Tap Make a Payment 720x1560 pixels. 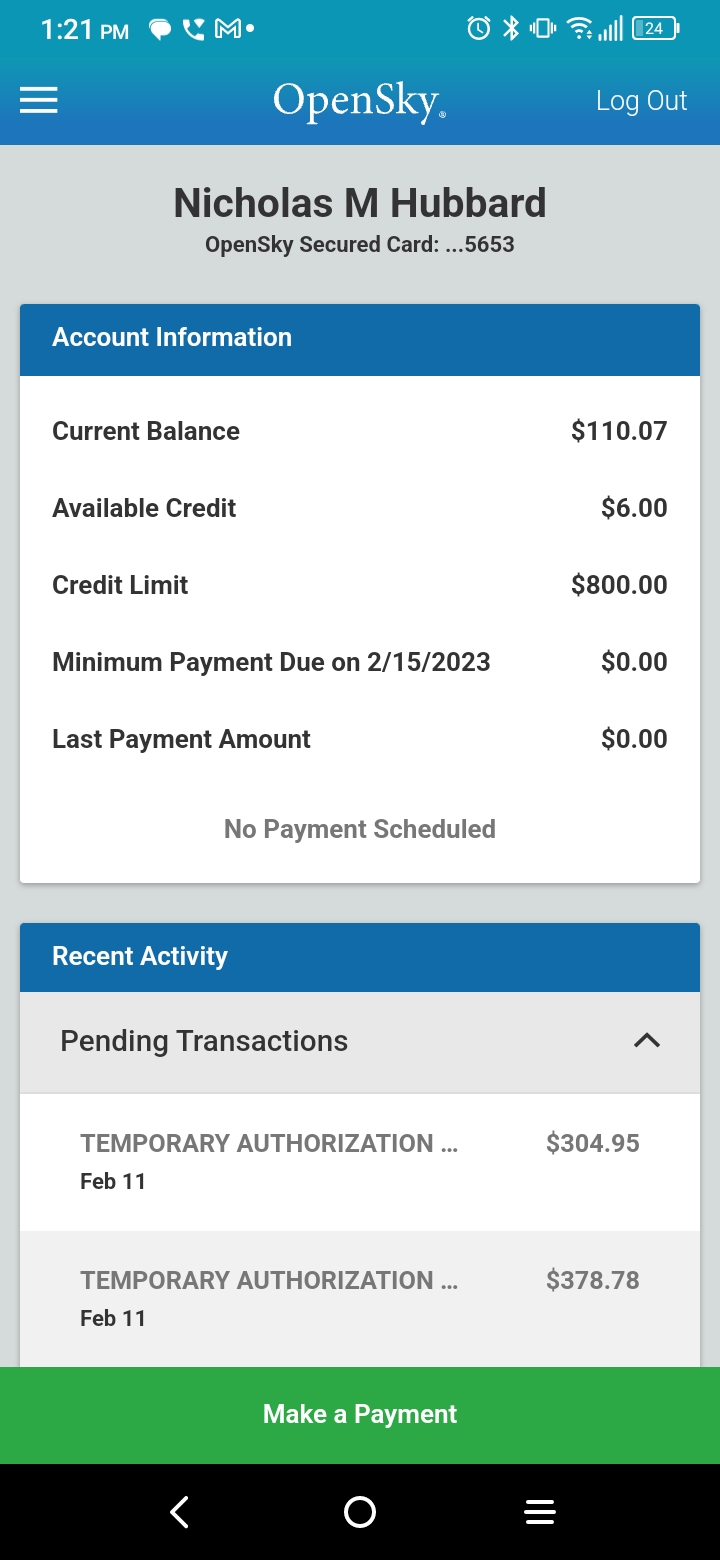coord(360,1414)
